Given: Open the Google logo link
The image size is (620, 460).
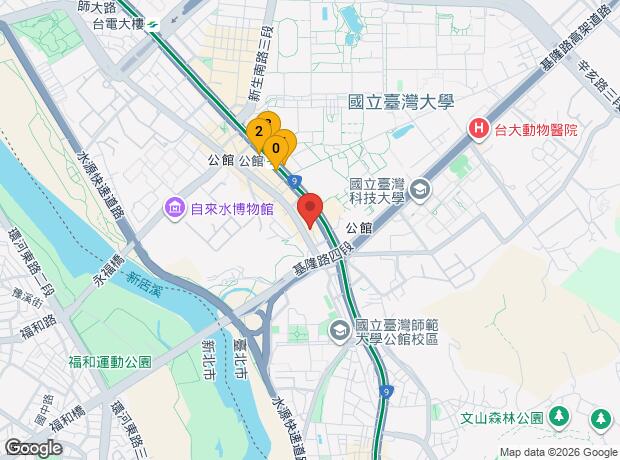Looking at the screenshot, I should [x=33, y=447].
